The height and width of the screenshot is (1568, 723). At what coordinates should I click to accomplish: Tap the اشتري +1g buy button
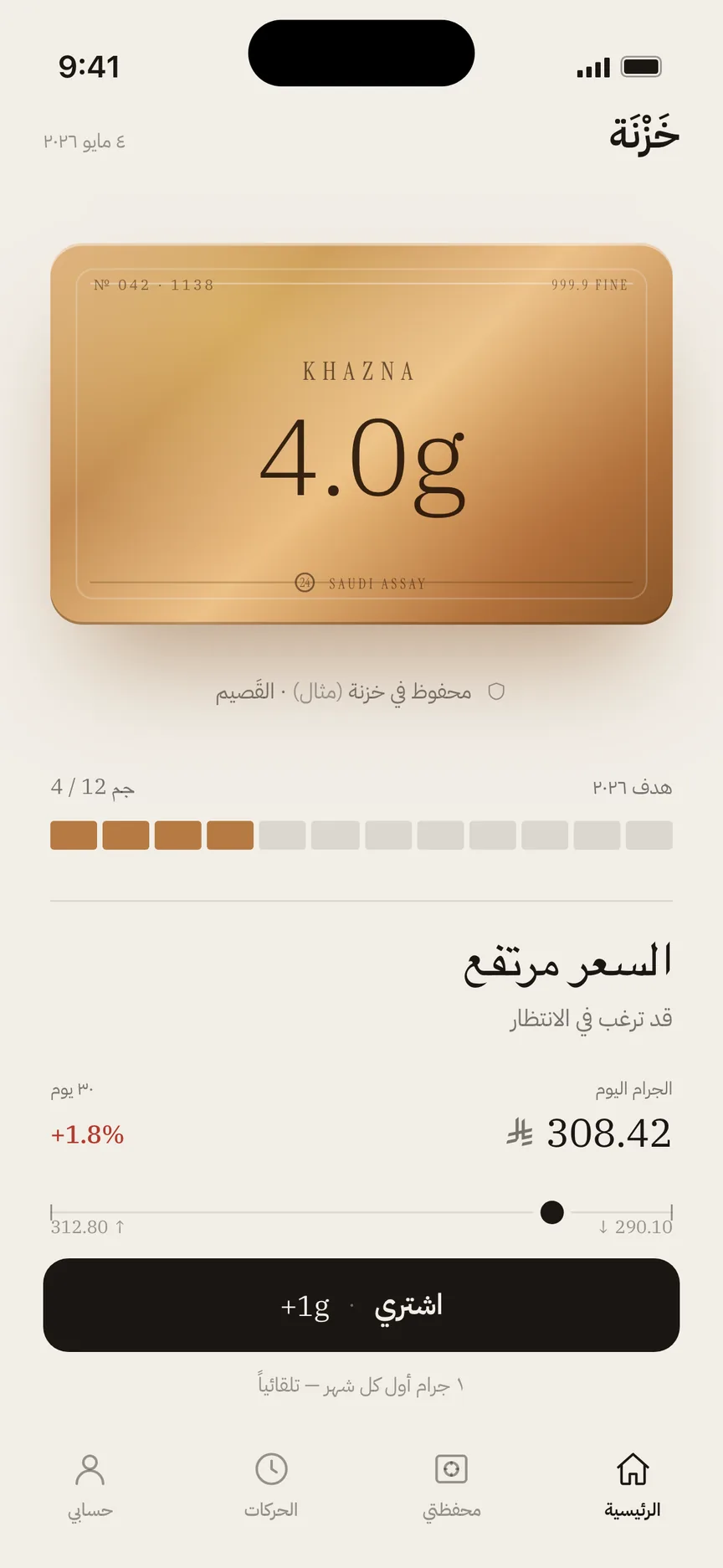tap(361, 1304)
